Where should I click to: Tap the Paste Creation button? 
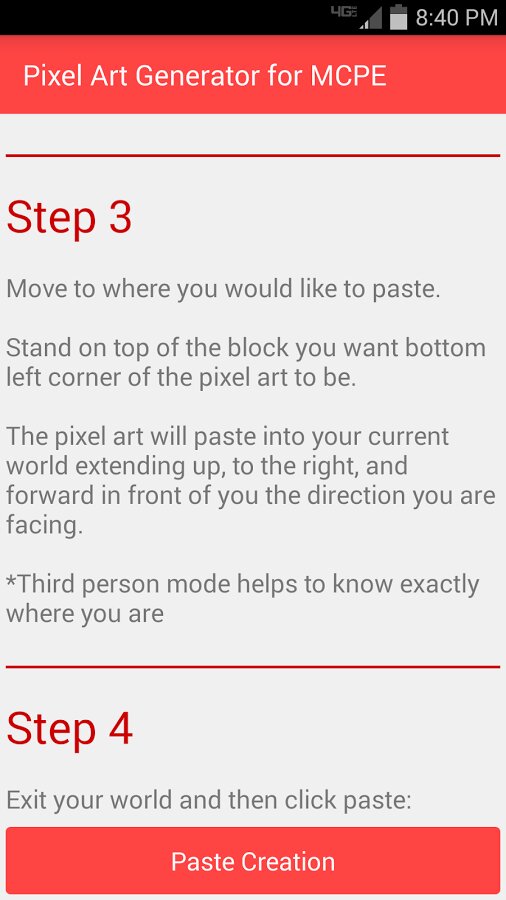[253, 860]
